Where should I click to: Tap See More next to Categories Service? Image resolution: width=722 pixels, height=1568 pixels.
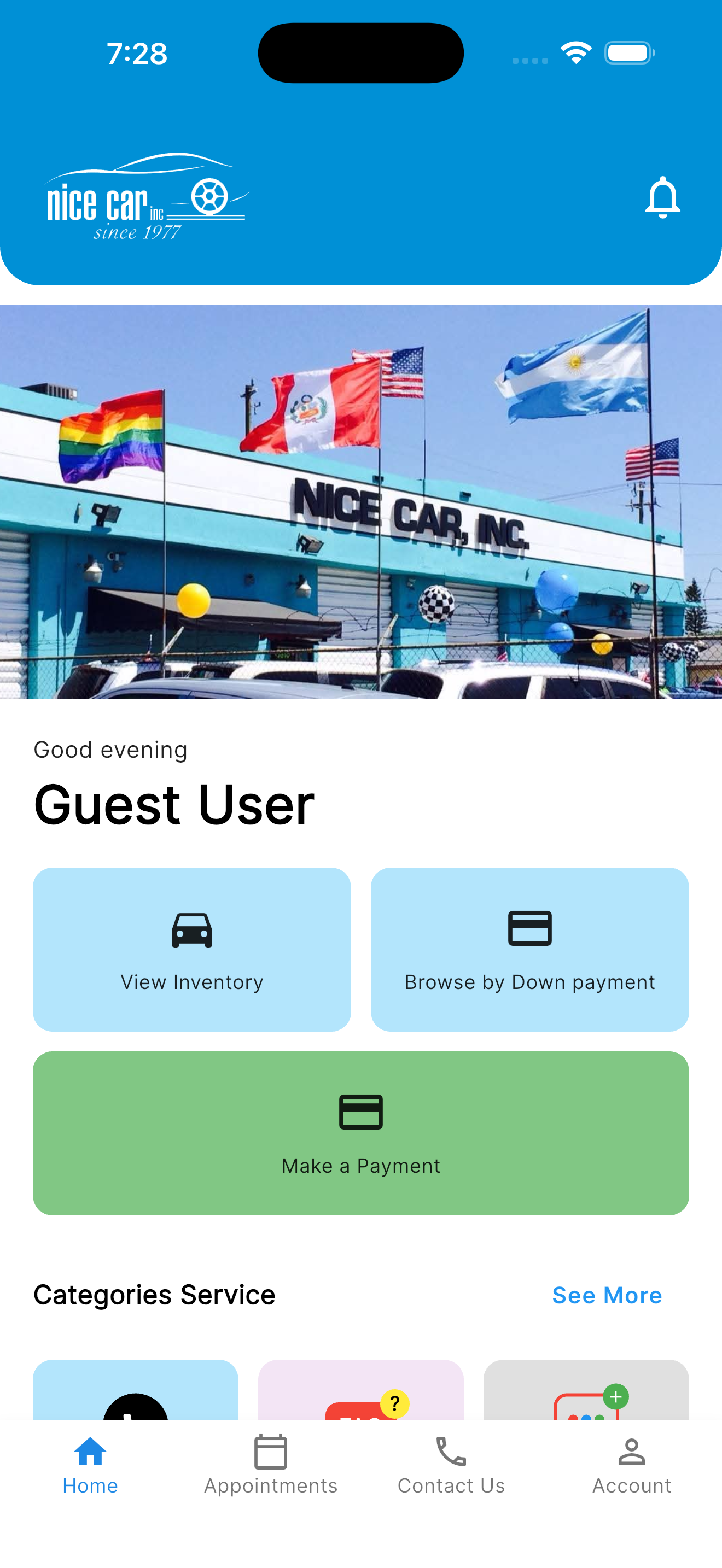tap(607, 1295)
